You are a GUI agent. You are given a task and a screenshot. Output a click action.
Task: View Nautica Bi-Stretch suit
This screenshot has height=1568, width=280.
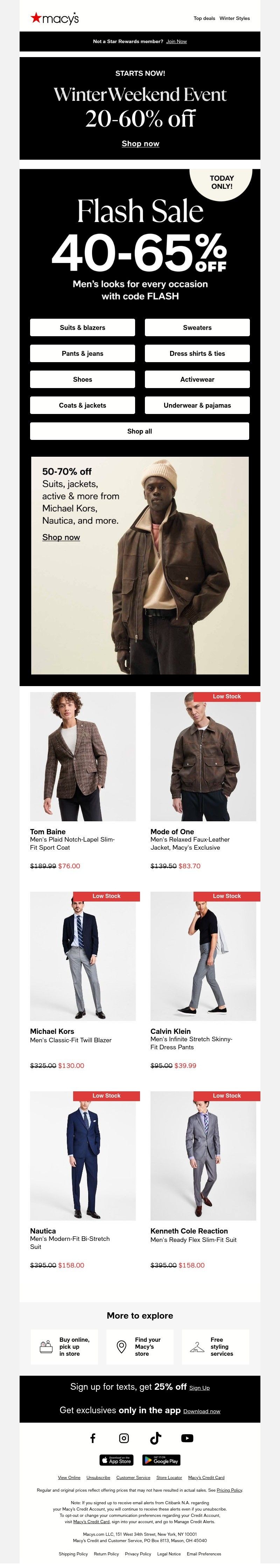click(83, 1156)
